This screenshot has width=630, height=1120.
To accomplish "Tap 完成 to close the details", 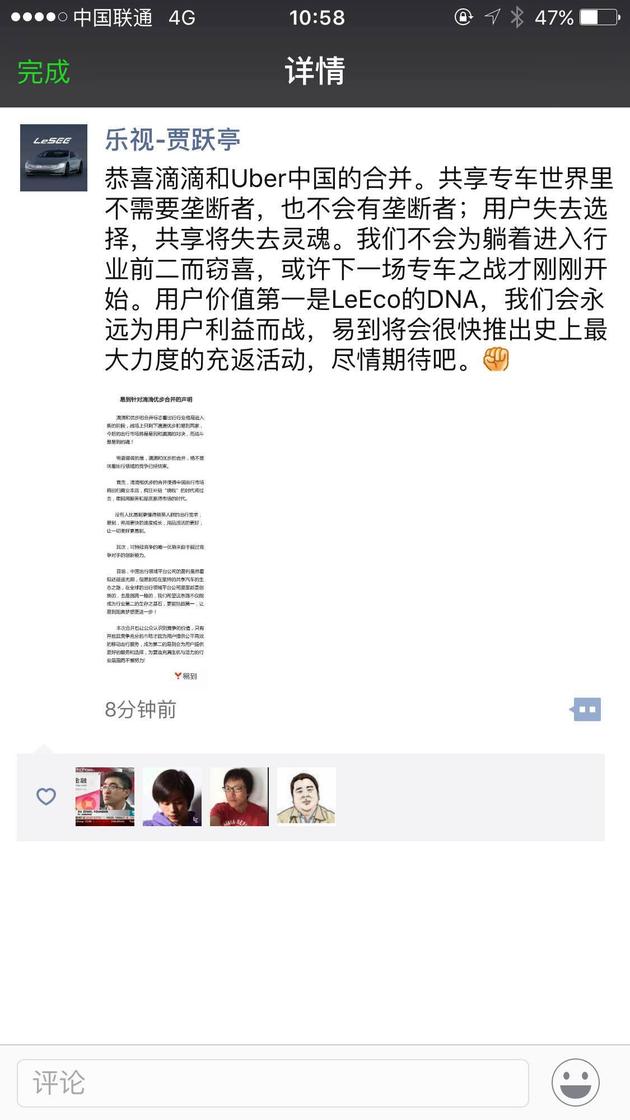I will tap(44, 71).
